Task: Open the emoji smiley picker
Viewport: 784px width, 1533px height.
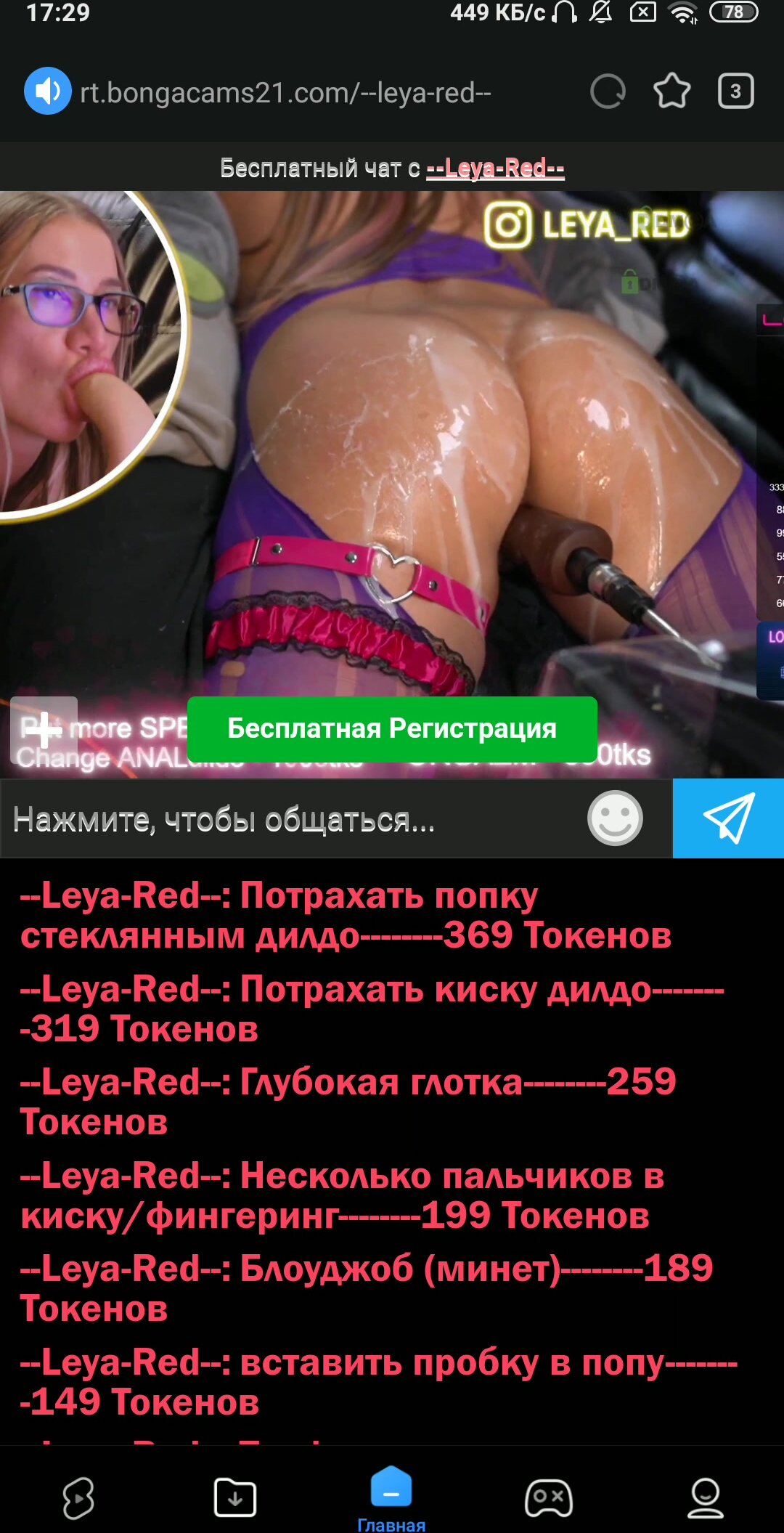Action: tap(615, 818)
